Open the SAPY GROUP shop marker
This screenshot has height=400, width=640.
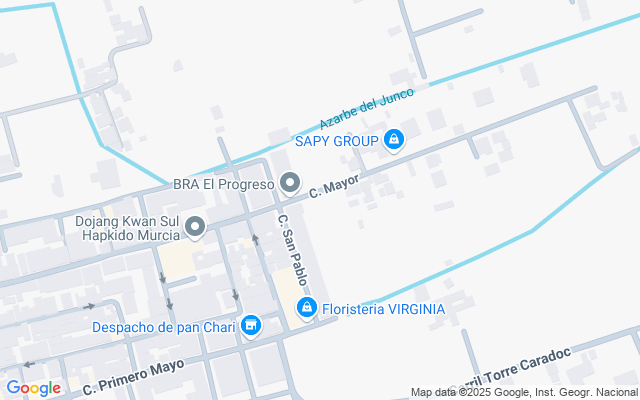(x=394, y=140)
